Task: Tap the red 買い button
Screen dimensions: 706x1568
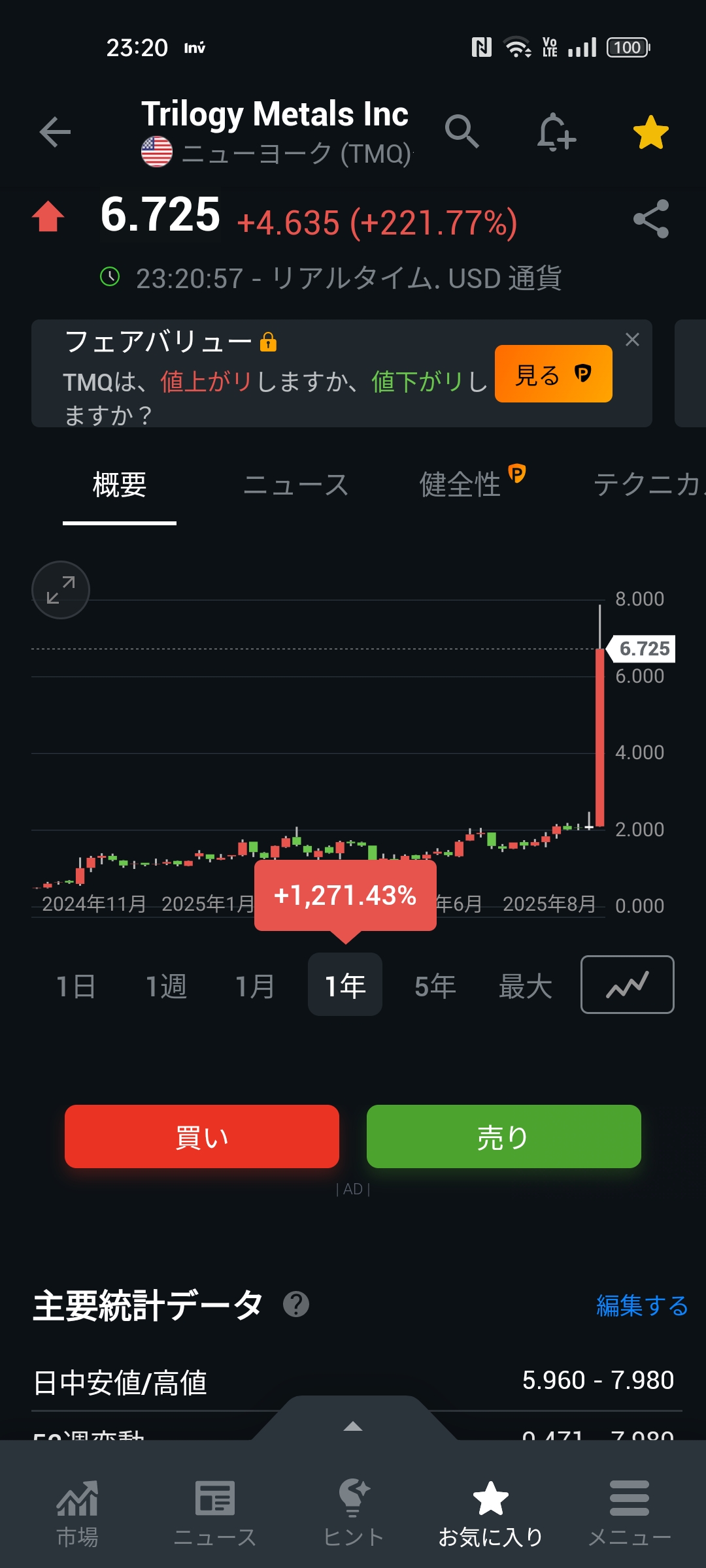Action: point(201,1137)
